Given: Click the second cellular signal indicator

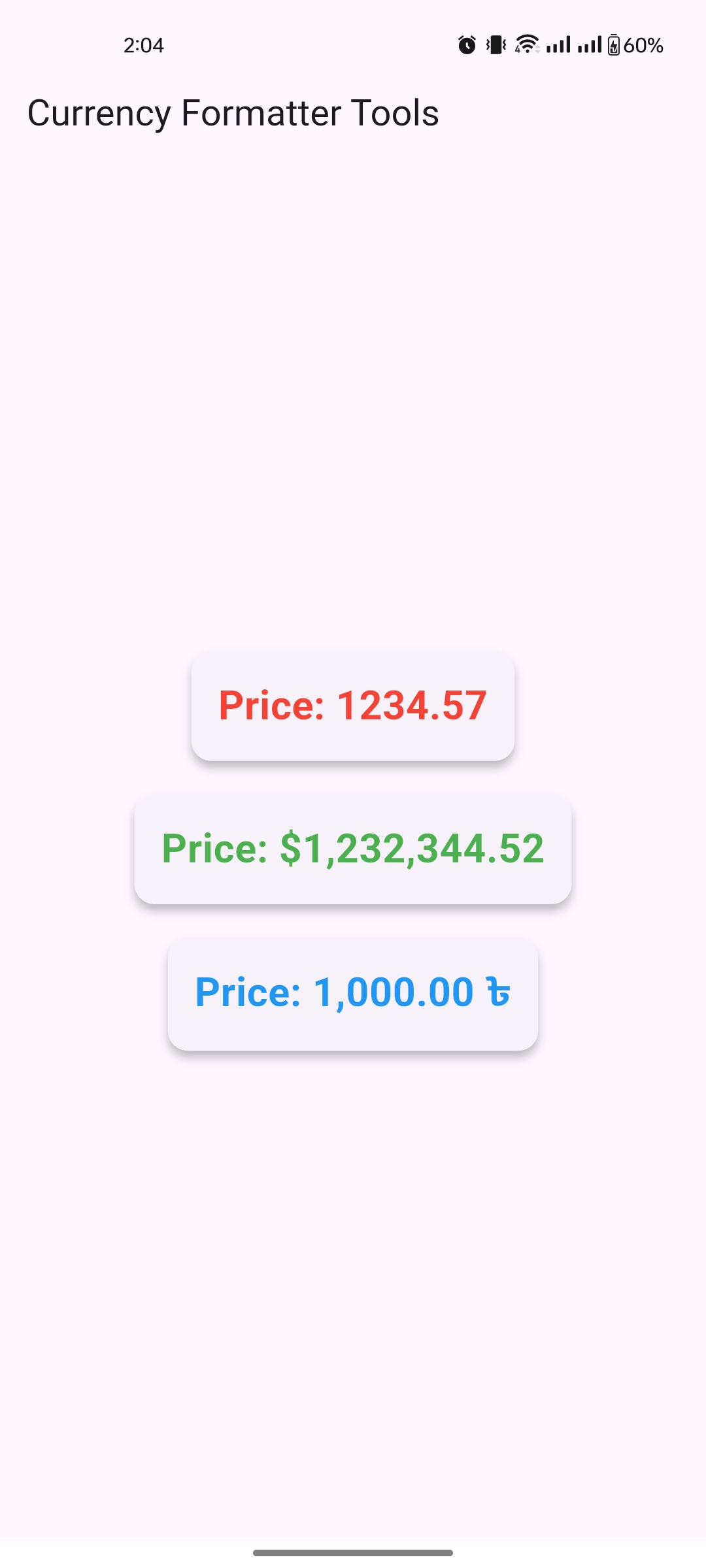Looking at the screenshot, I should click(x=590, y=44).
